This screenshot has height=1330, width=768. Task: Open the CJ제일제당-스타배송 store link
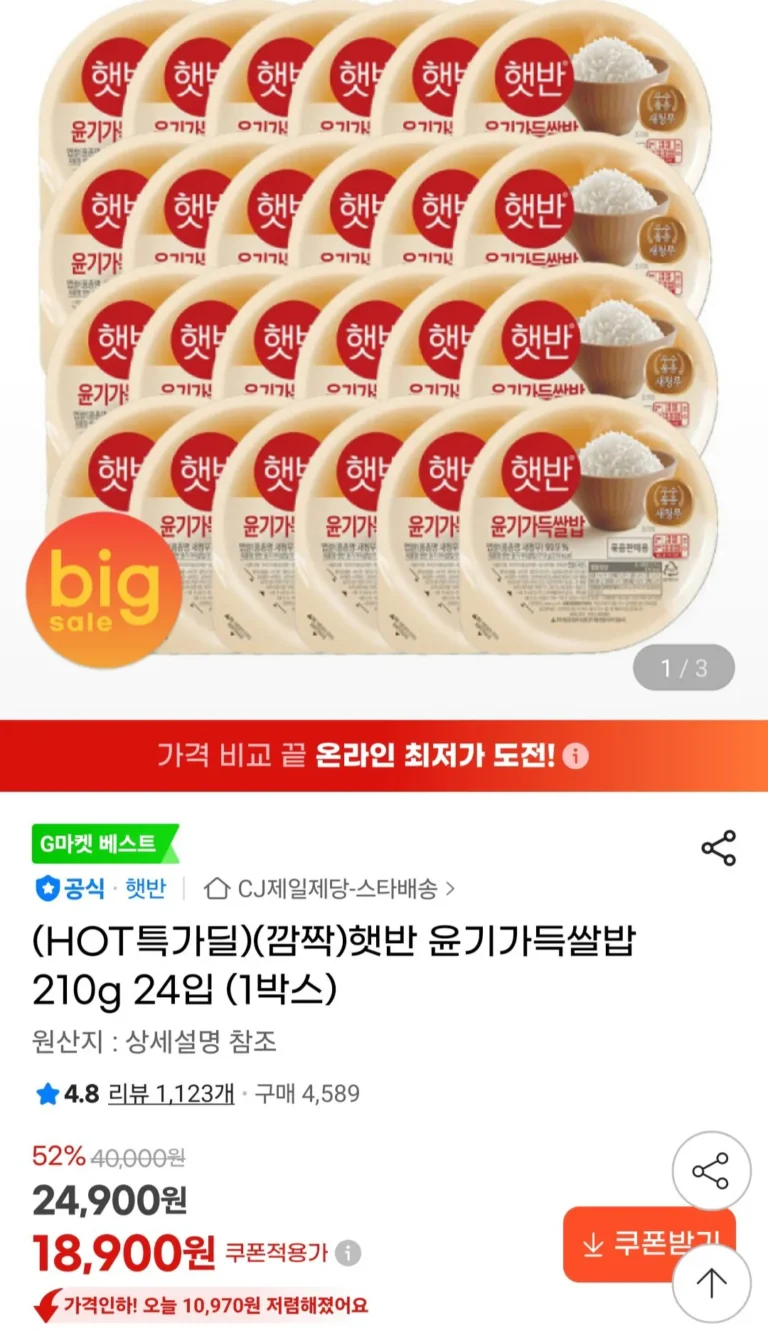coord(330,888)
